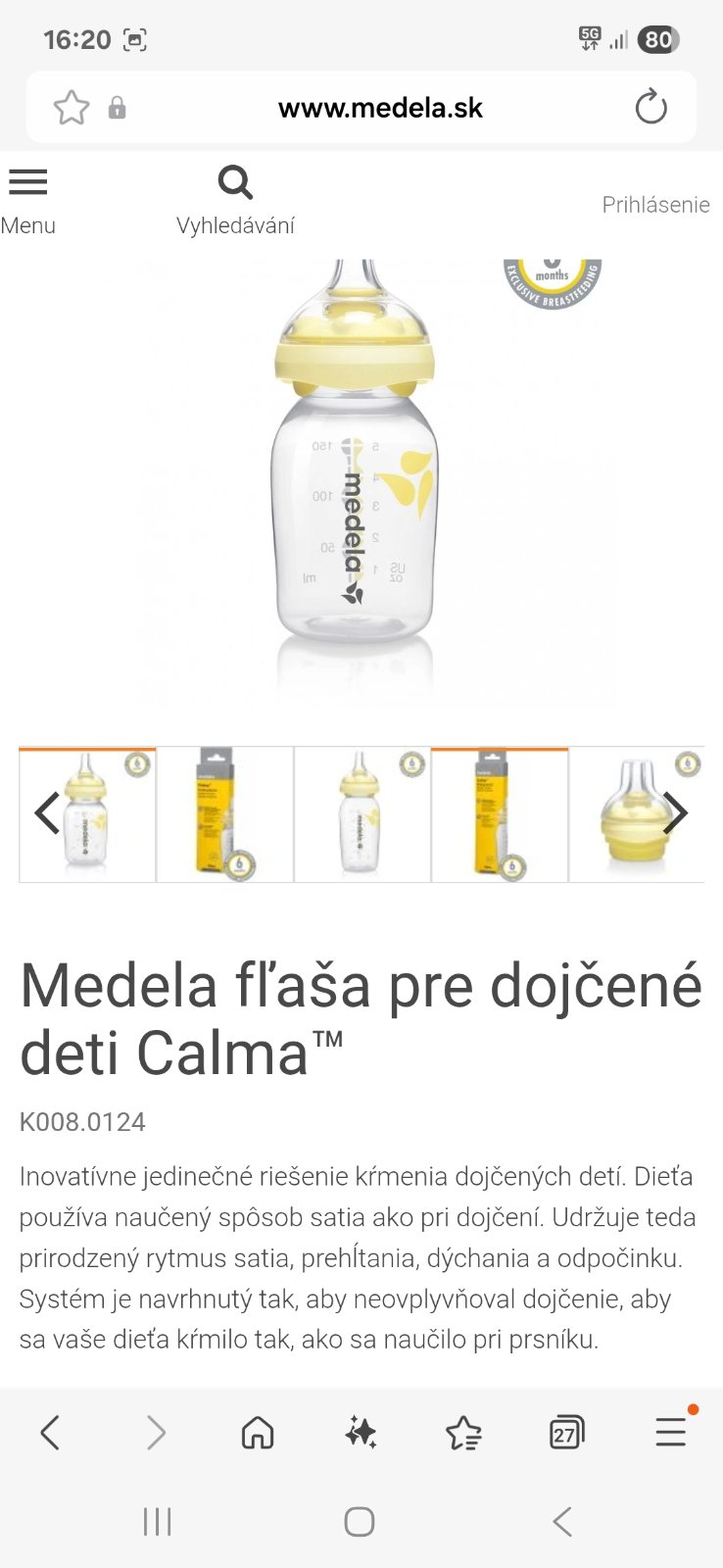723x1568 pixels.
Task: Select the fourth thumbnail with yellow box
Action: pos(500,814)
